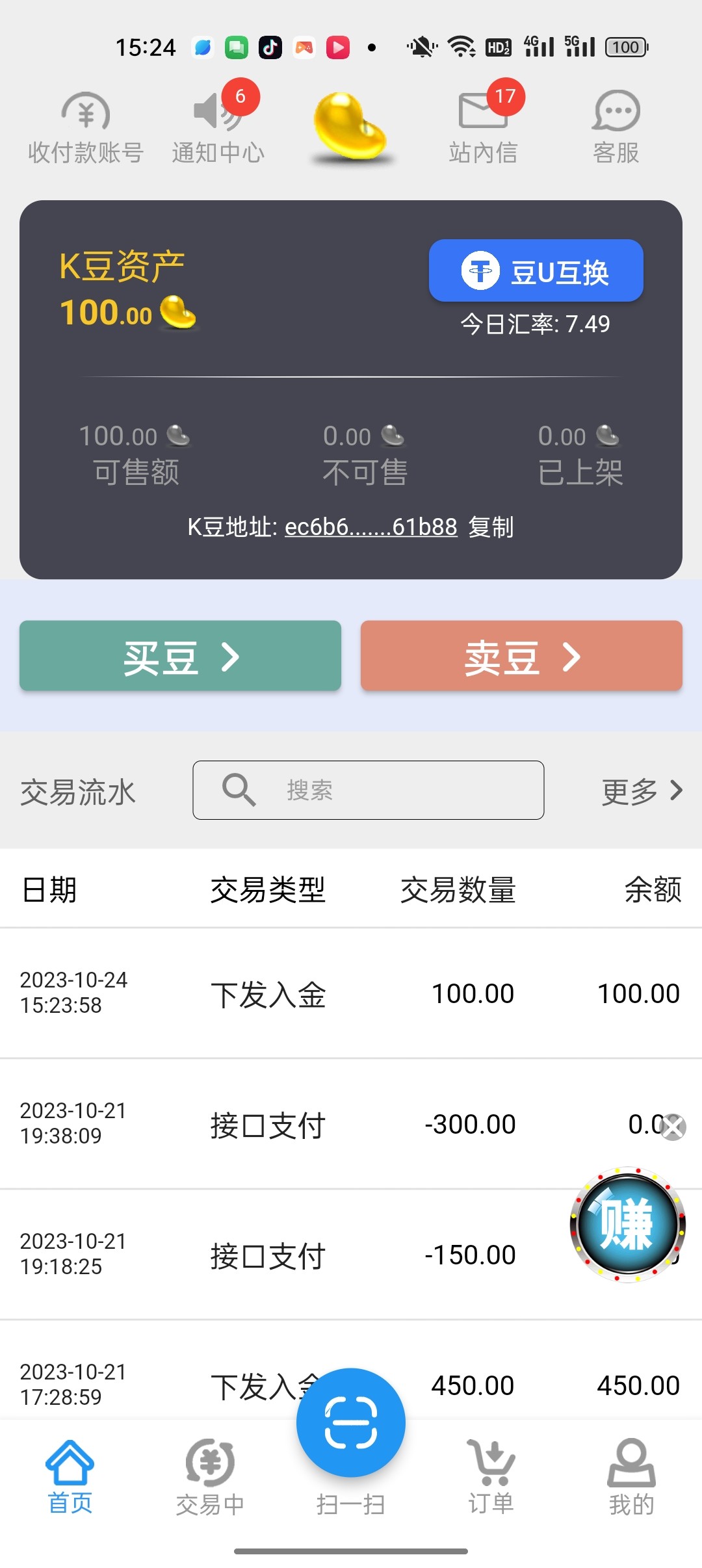Viewport: 702px width, 1568px height.
Task: Tap the 买豆 buy button
Action: [x=180, y=656]
